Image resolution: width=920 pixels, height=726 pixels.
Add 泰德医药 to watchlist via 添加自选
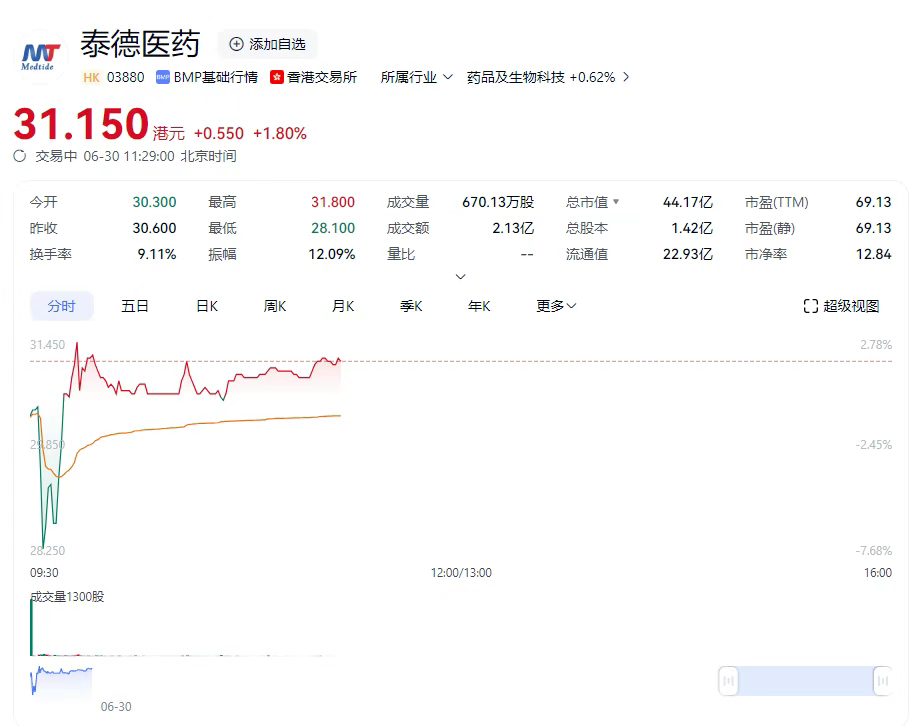pyautogui.click(x=267, y=44)
